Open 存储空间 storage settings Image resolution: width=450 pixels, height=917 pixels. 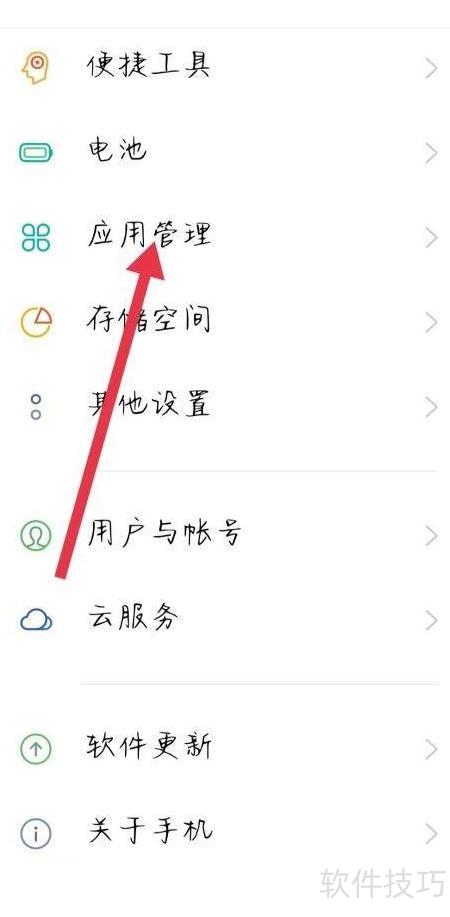[225, 322]
